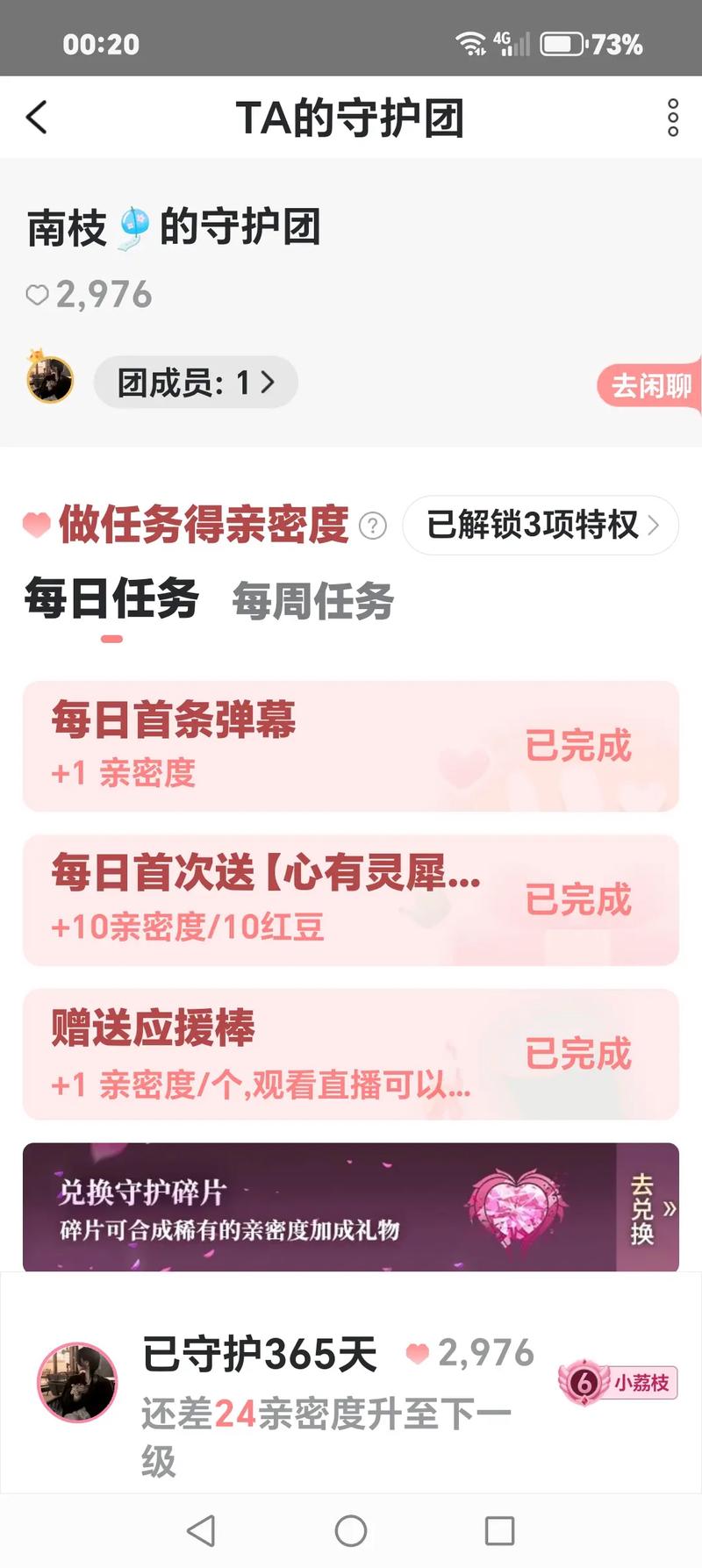Tap the 去闲聊 chat button
Image resolution: width=702 pixels, height=1568 pixels.
649,384
